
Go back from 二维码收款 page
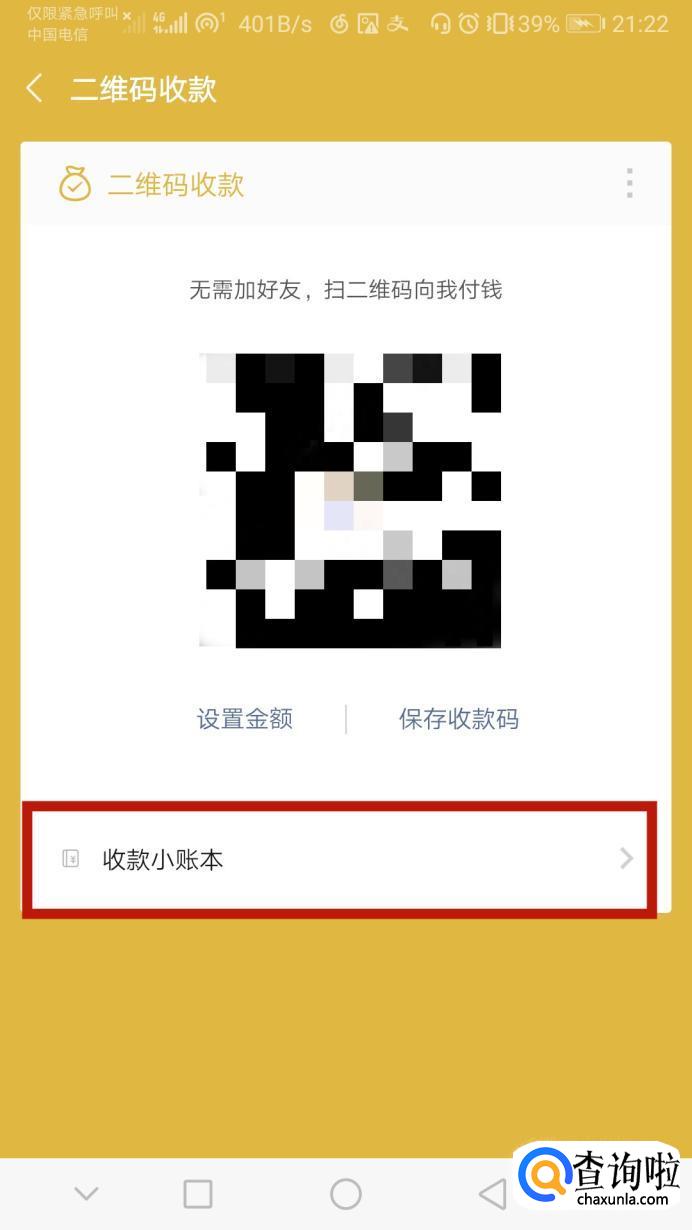[35, 89]
